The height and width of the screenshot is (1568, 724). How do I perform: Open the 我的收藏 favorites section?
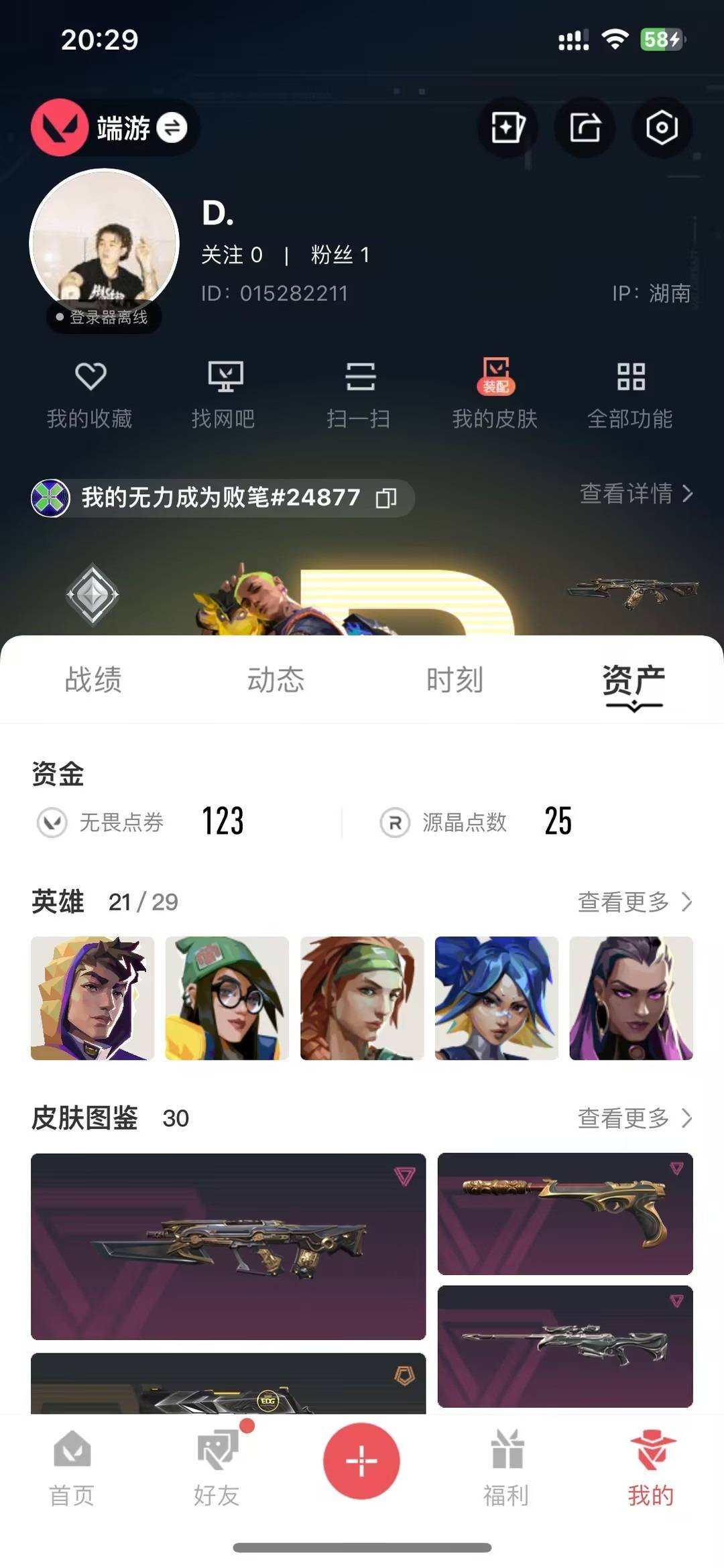tap(89, 394)
